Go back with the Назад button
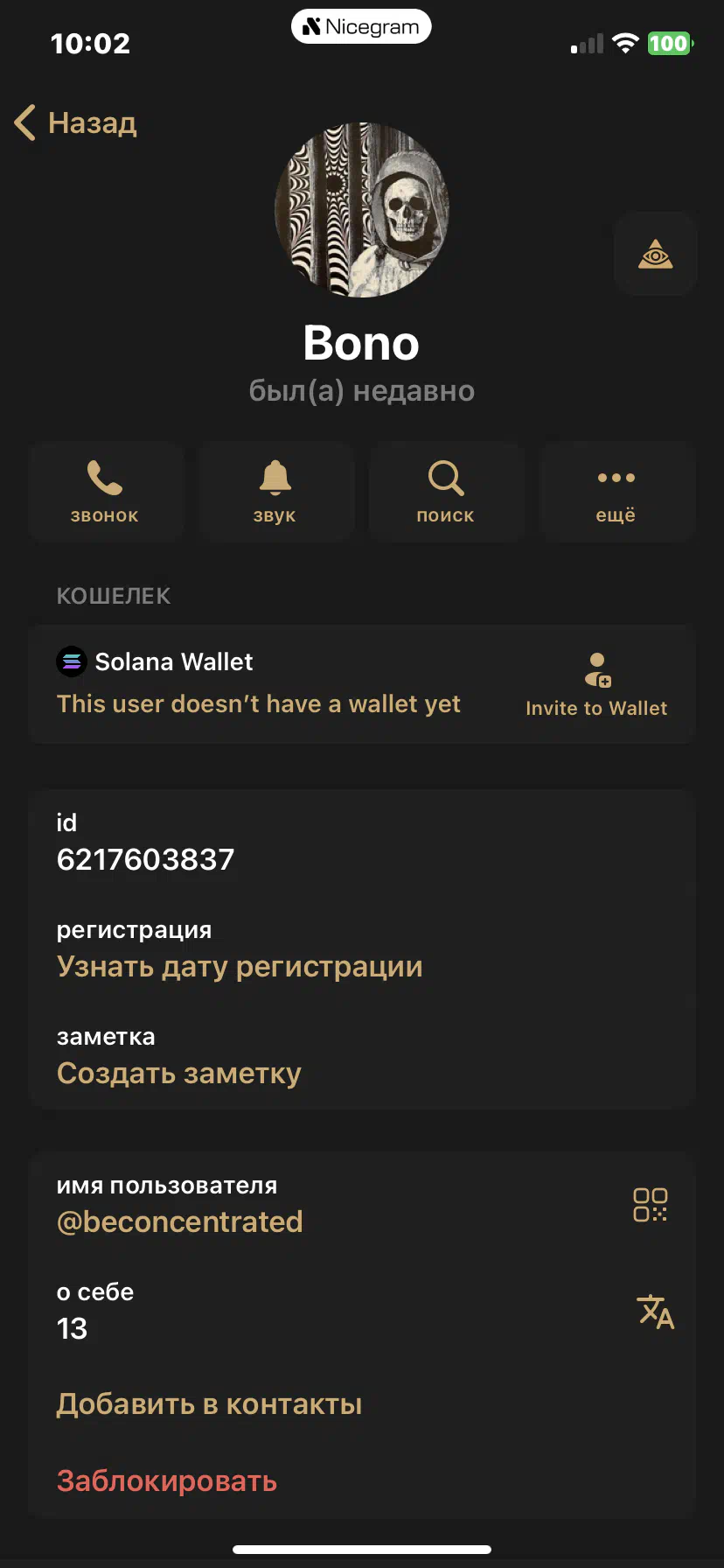Viewport: 724px width, 1568px height. click(x=76, y=122)
